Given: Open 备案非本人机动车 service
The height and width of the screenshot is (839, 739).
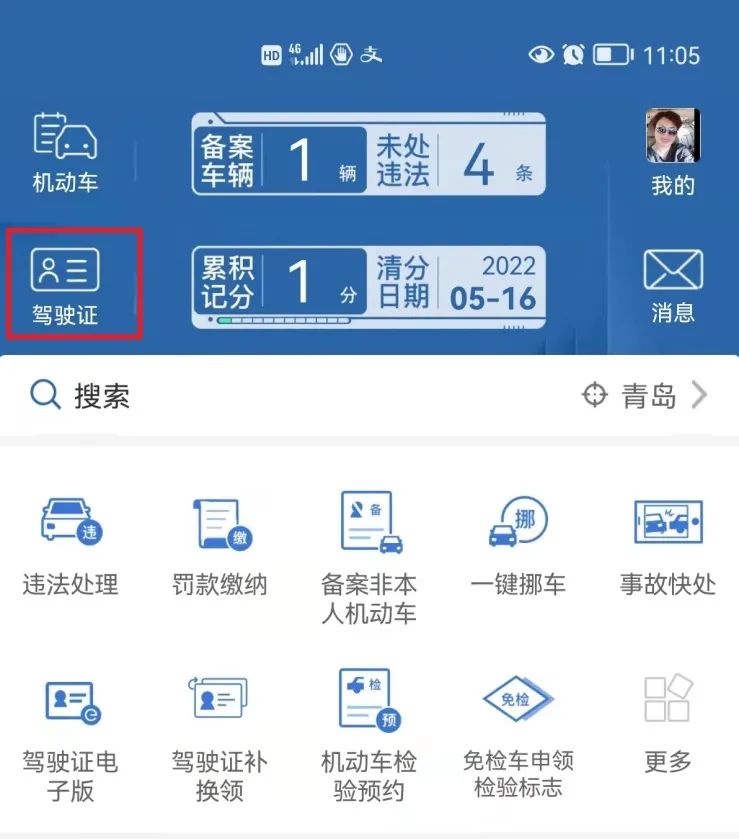Looking at the screenshot, I should 369,553.
